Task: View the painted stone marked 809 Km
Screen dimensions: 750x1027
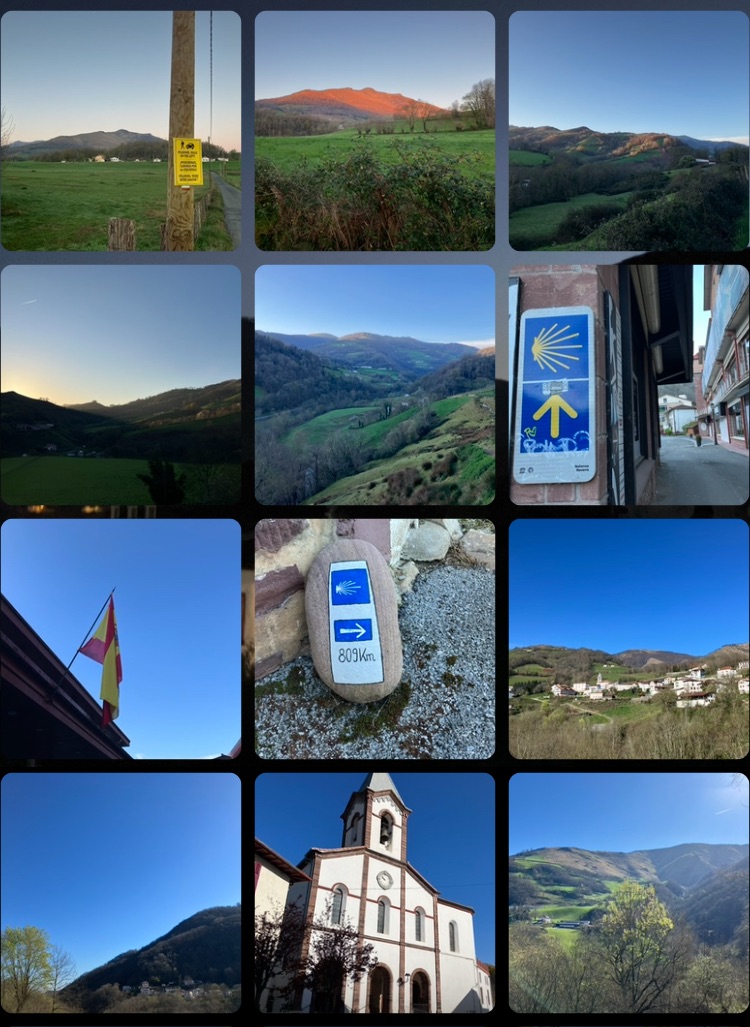Action: [374, 639]
